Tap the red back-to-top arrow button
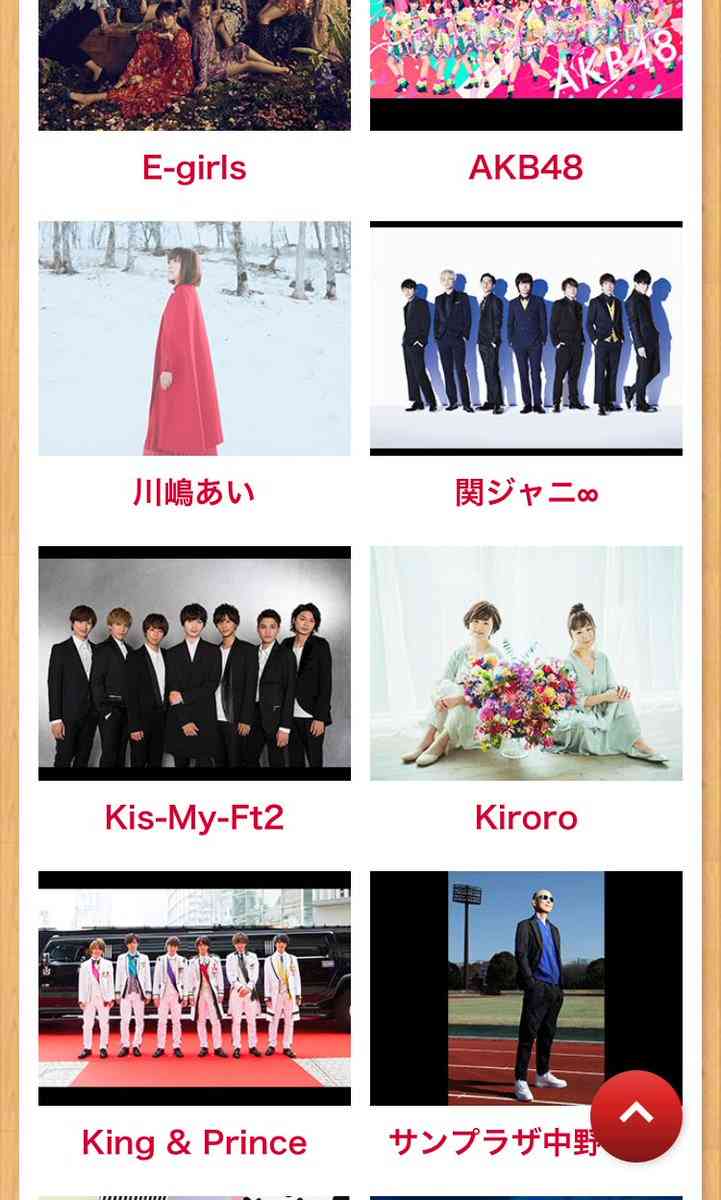The width and height of the screenshot is (721, 1200). (x=636, y=1116)
